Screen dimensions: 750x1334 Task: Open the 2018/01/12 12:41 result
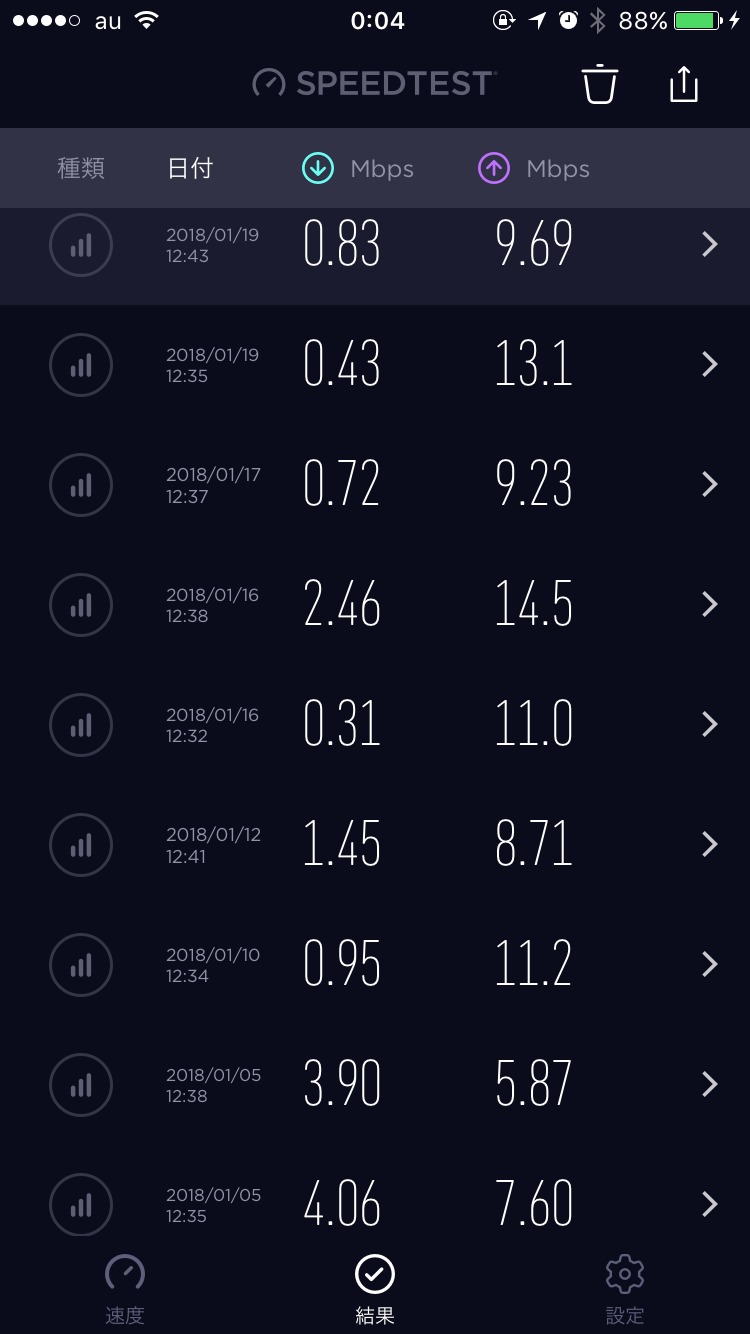point(375,845)
